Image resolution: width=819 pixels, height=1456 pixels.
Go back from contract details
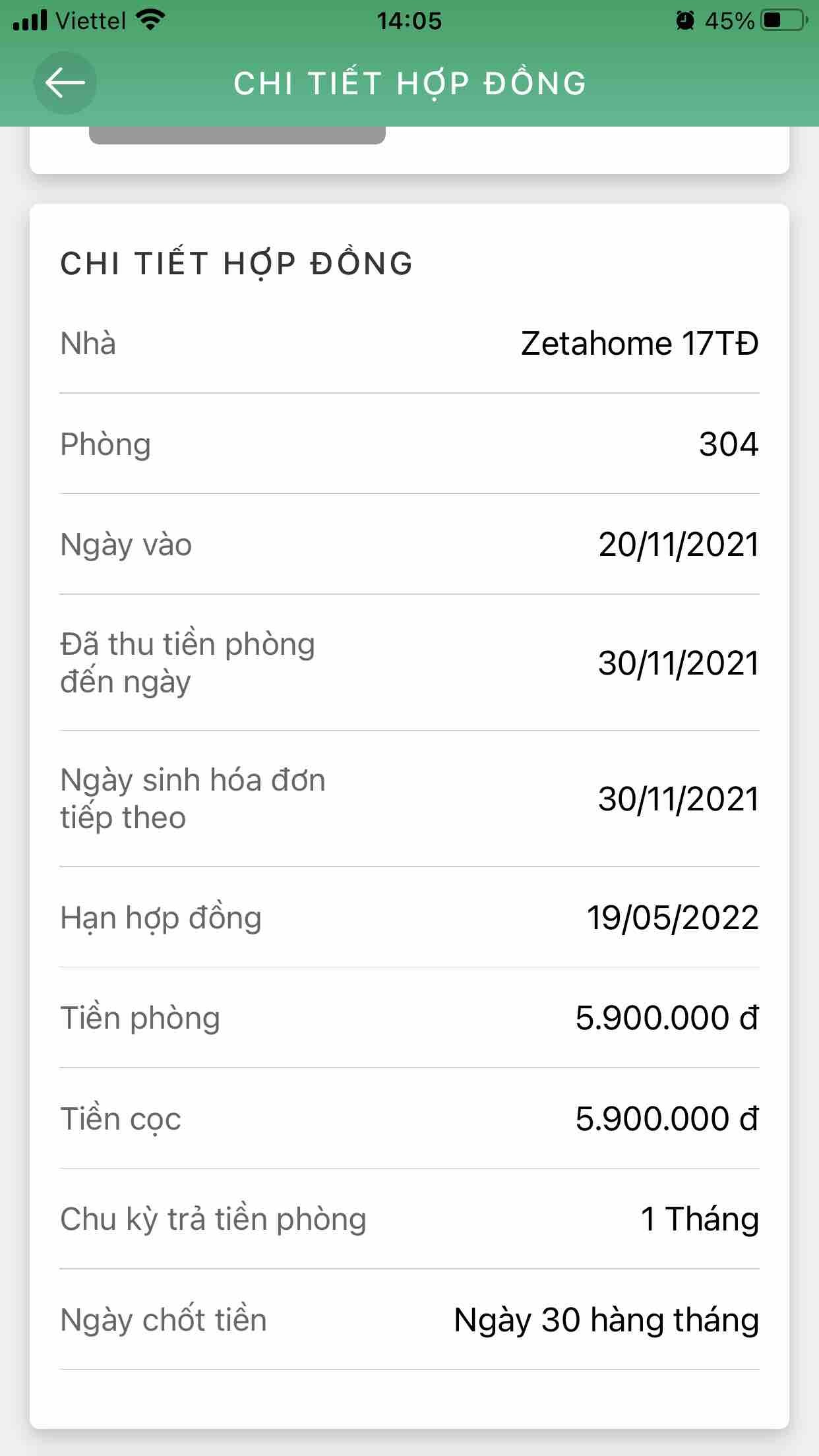click(x=65, y=83)
